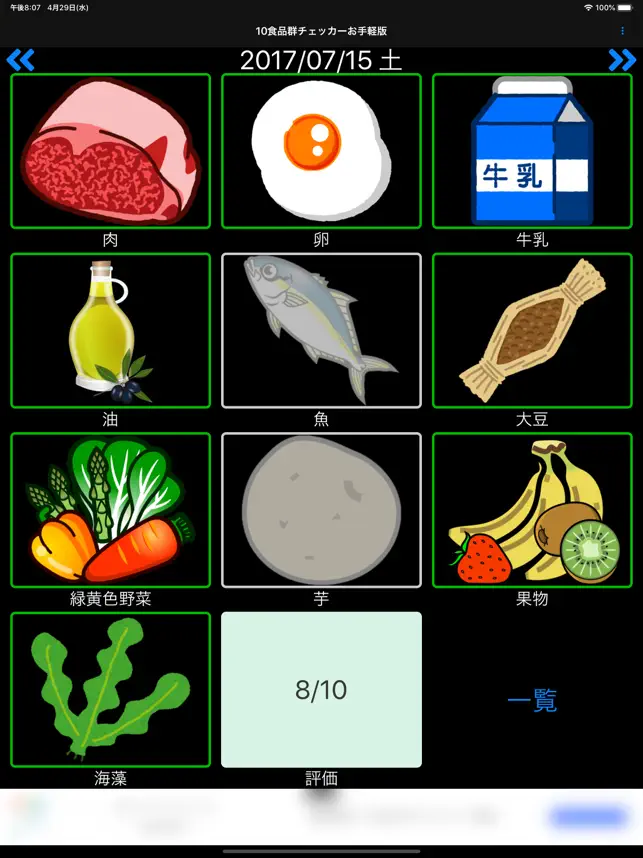Open the 一覧 list view
643x858 pixels.
pyautogui.click(x=532, y=700)
